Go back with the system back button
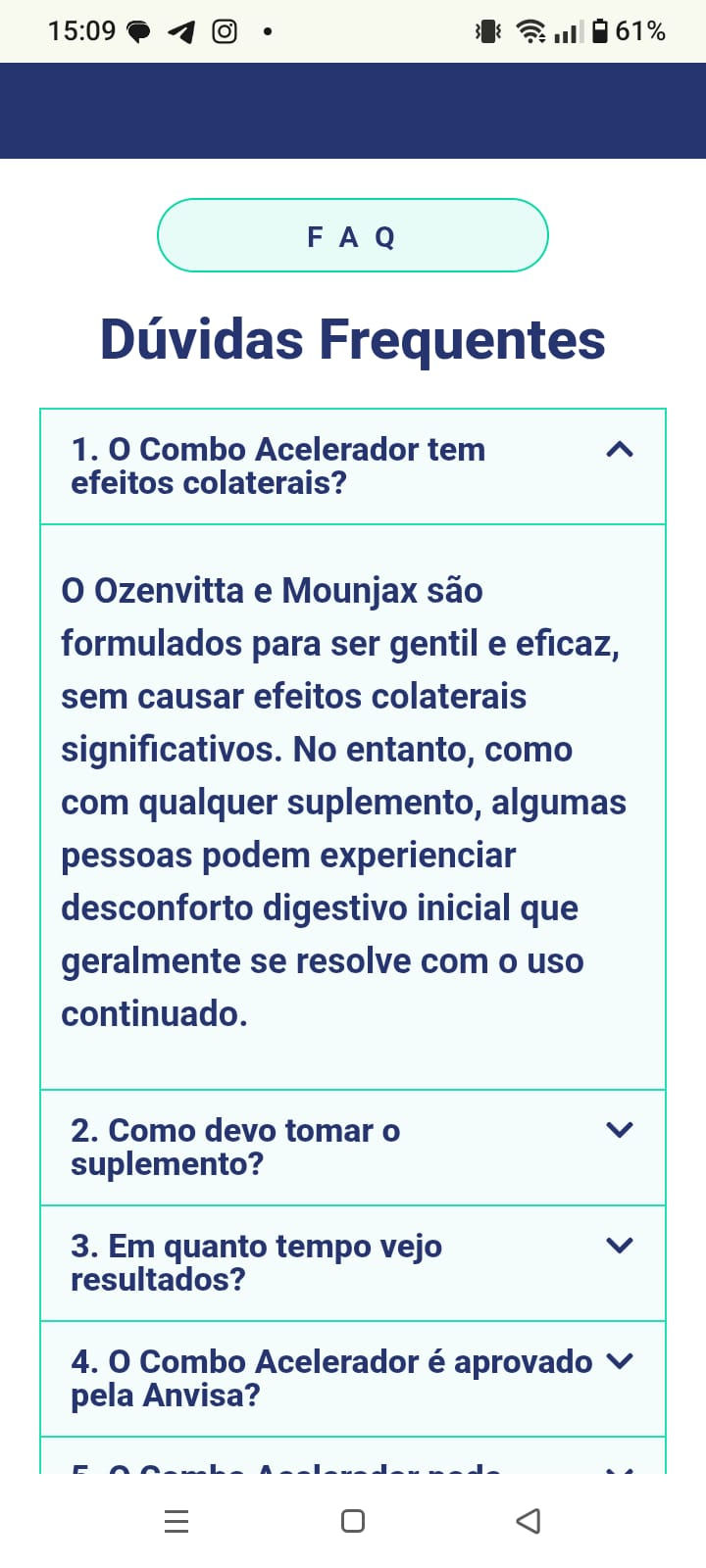The height and width of the screenshot is (1568, 706). 528,1521
